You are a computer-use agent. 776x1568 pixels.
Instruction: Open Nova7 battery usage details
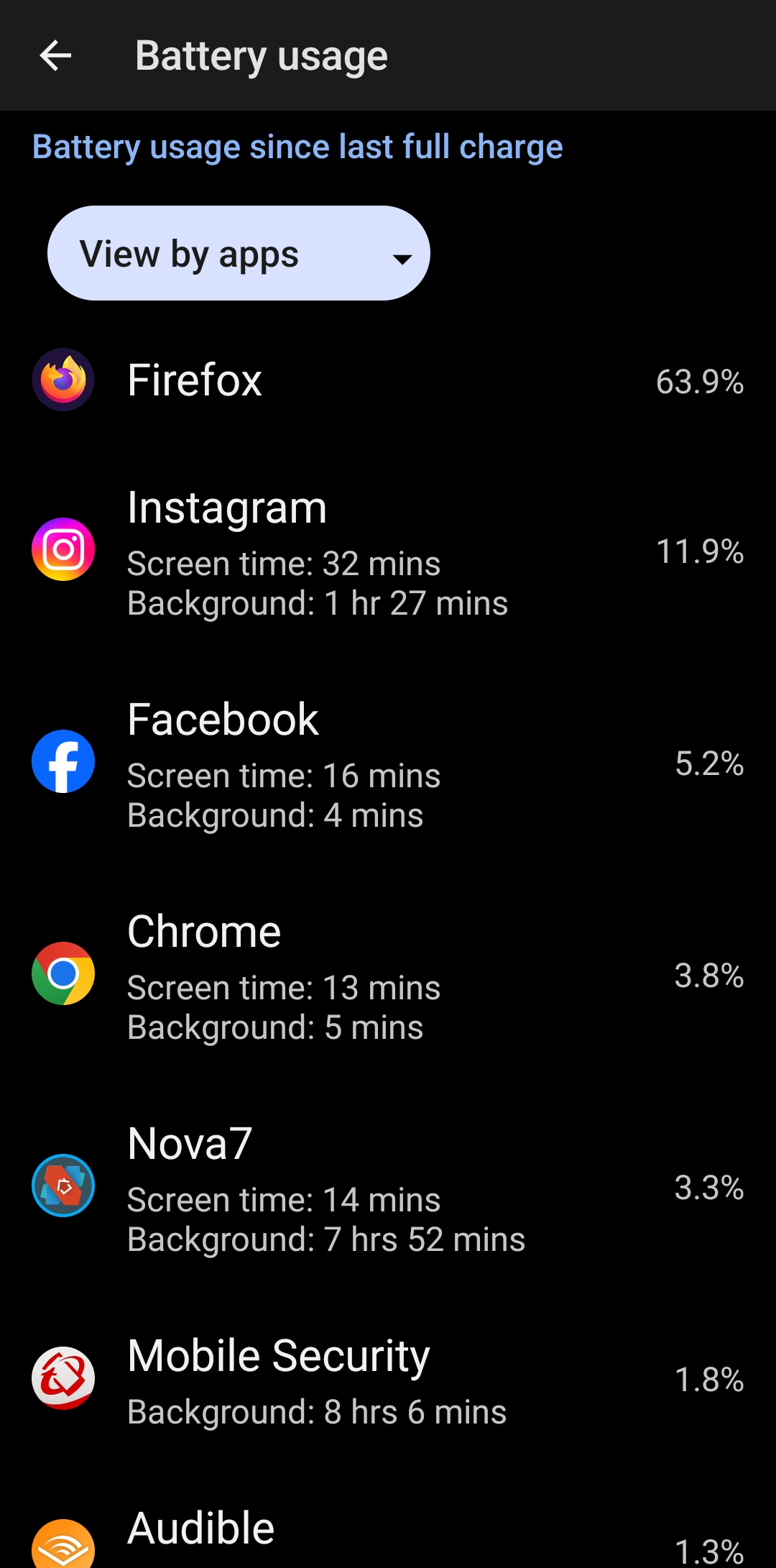tap(388, 1188)
